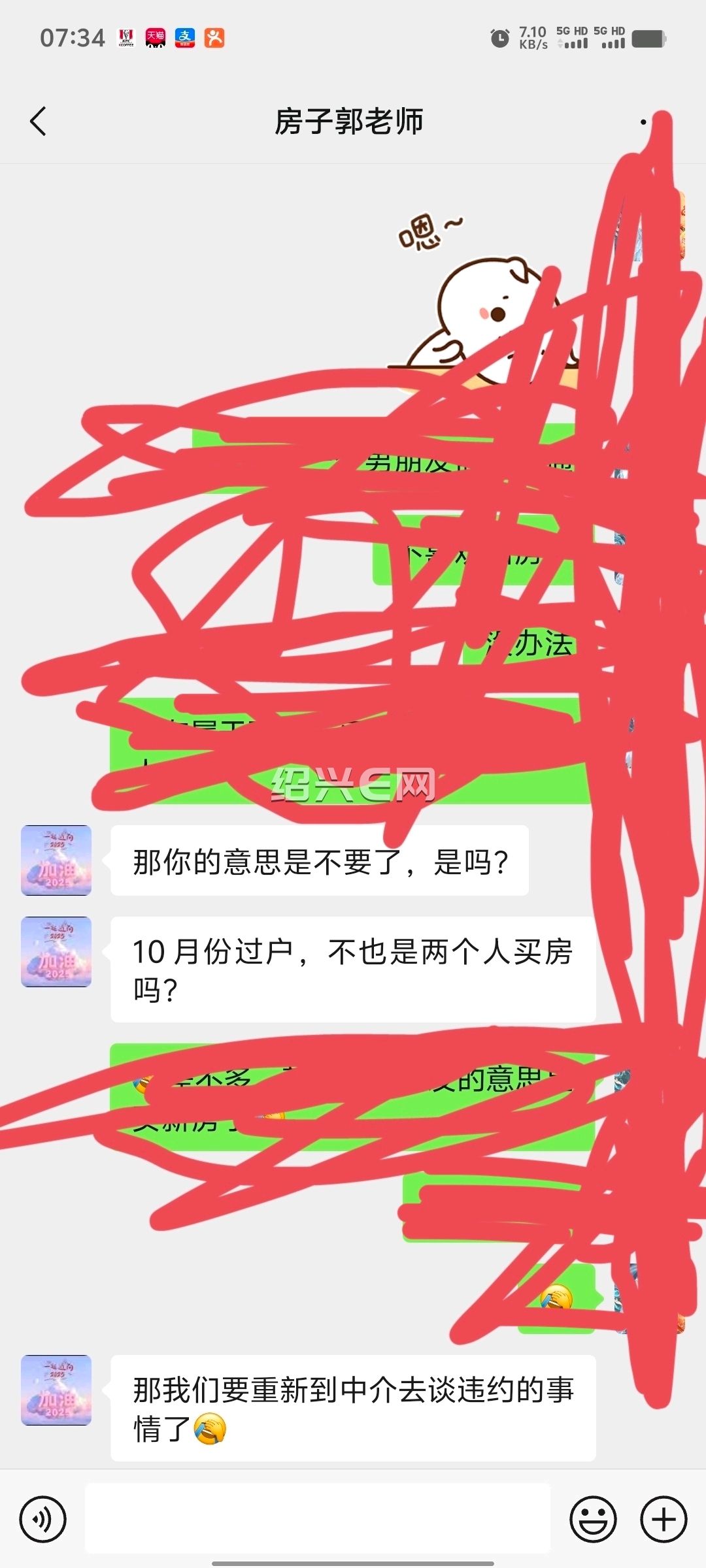Open the plus attachments menu
Screen dimensions: 706x1568
pos(663,1519)
